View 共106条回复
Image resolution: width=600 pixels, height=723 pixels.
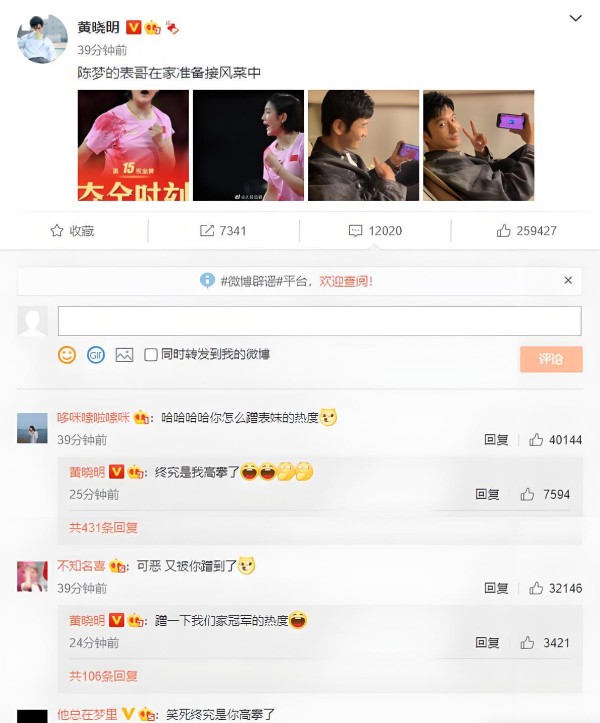tap(103, 676)
